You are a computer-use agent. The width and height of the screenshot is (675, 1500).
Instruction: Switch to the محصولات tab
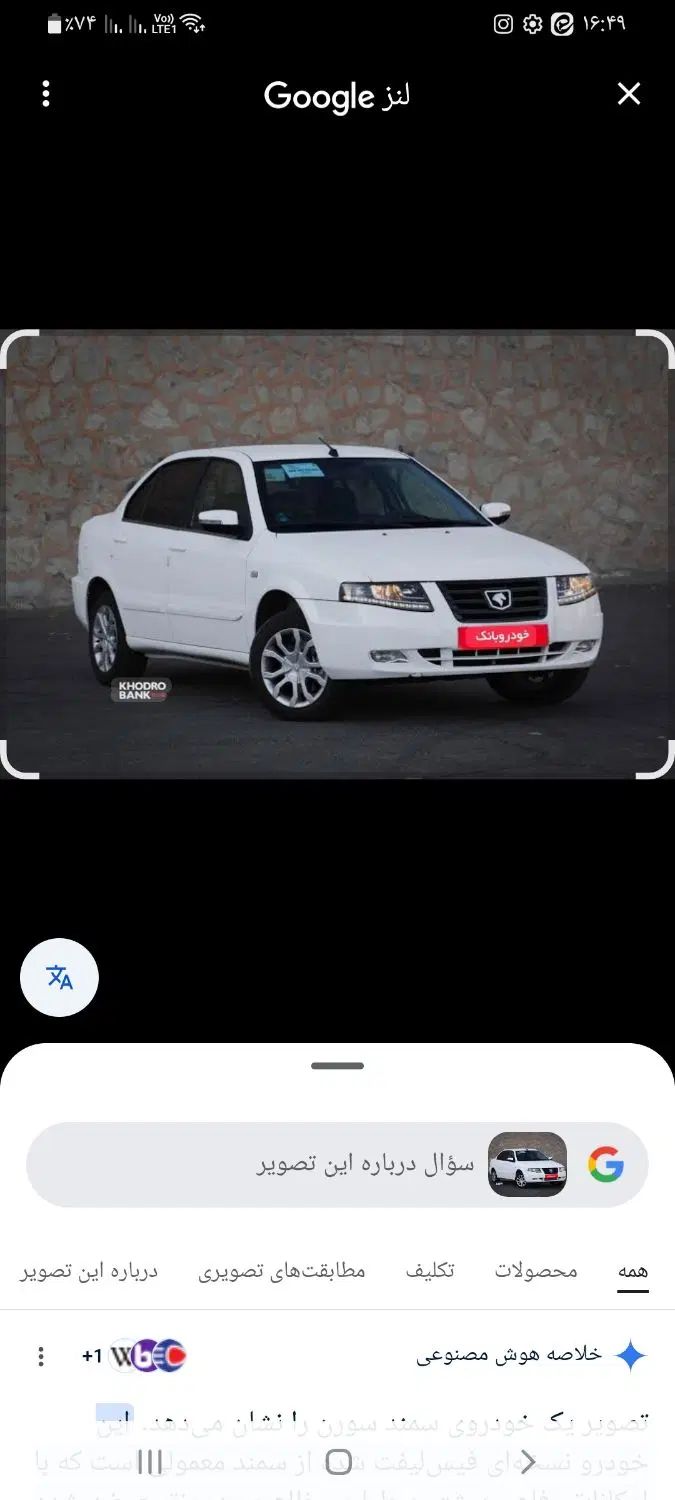[x=536, y=1271]
